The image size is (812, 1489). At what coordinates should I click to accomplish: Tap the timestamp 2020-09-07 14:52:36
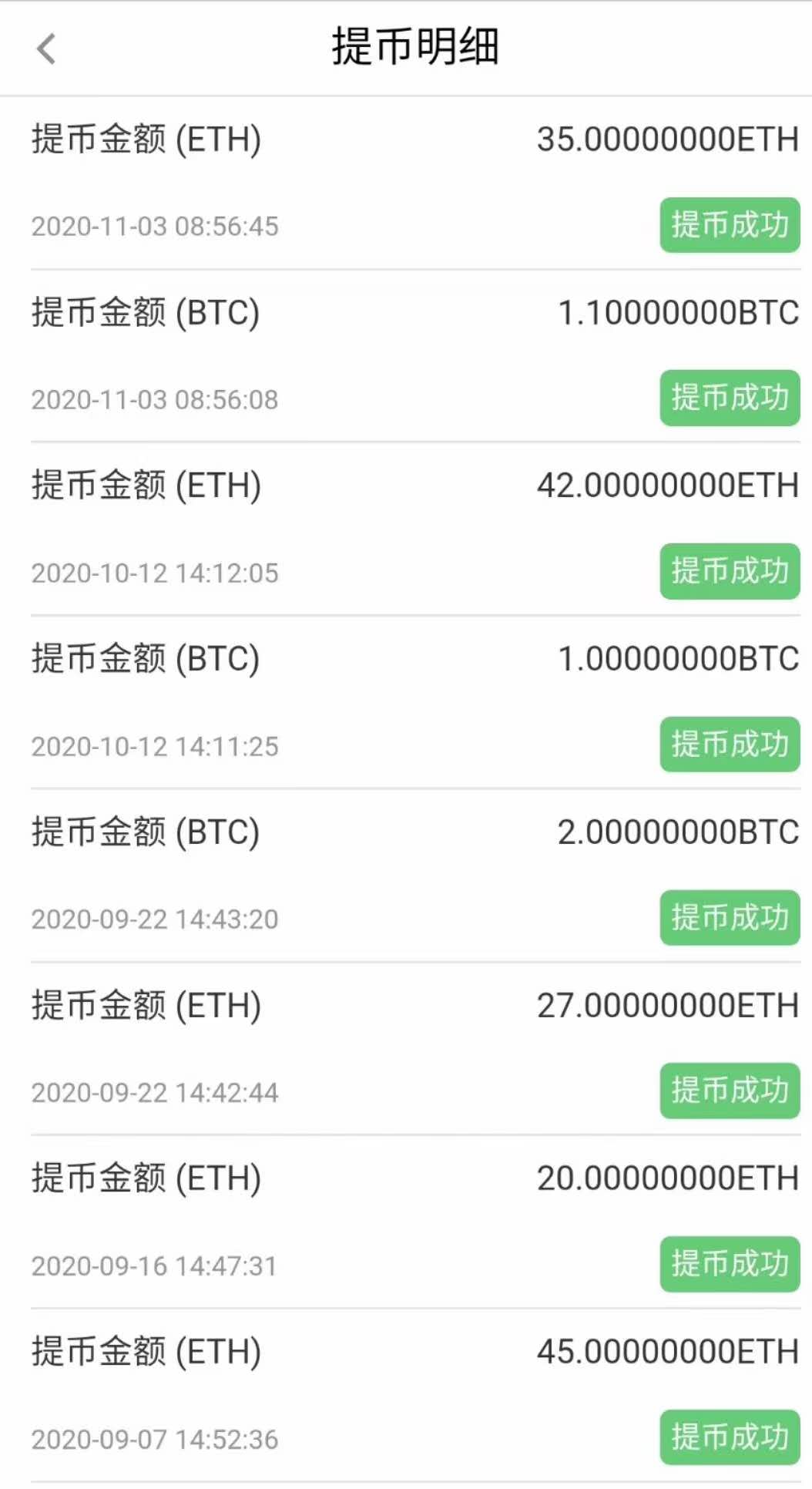click(154, 1437)
